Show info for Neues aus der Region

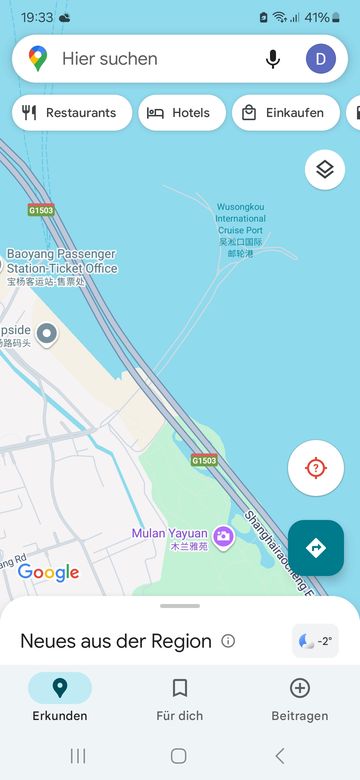[x=228, y=641]
